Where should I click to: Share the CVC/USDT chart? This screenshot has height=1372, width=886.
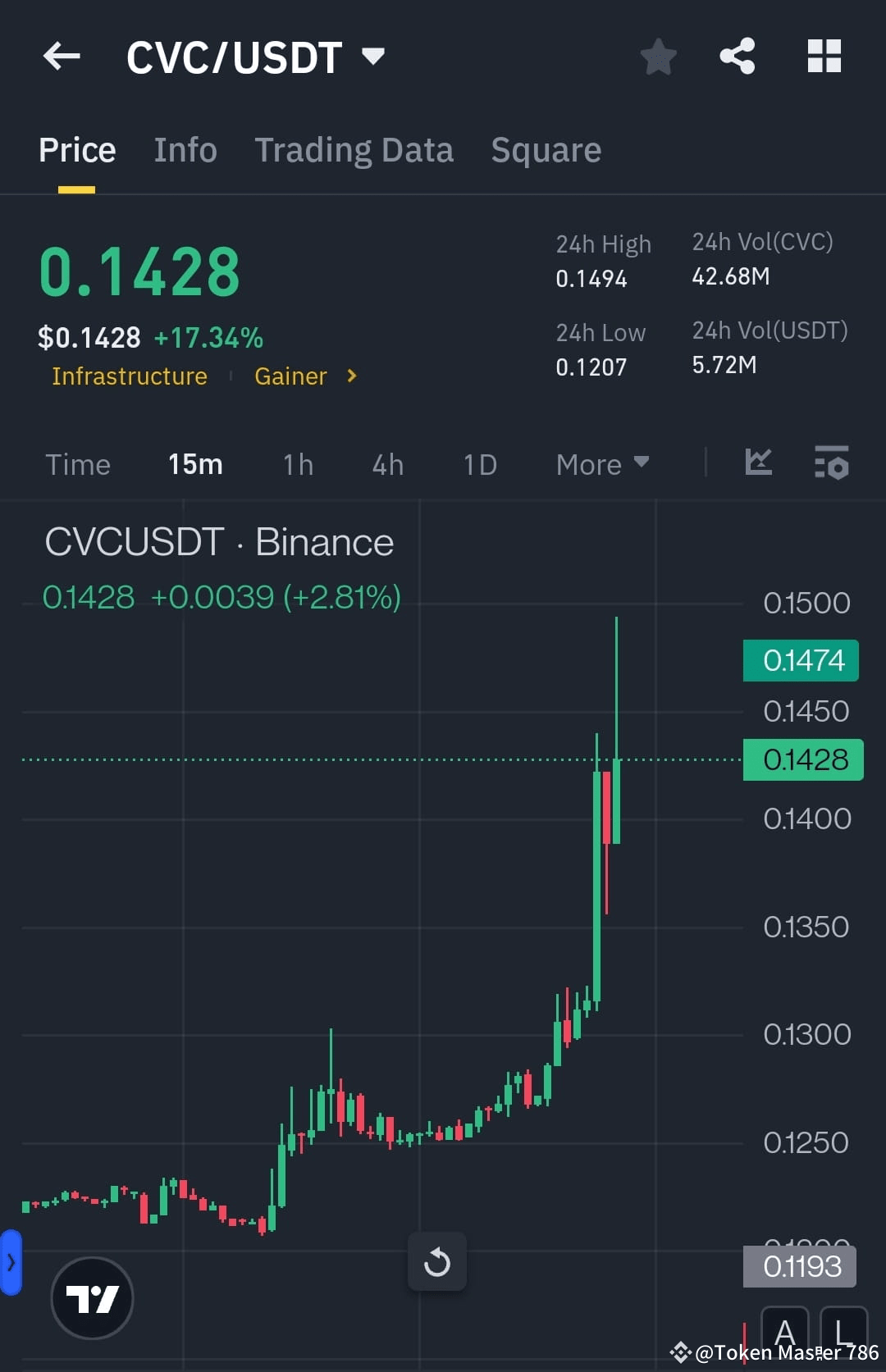coord(737,56)
